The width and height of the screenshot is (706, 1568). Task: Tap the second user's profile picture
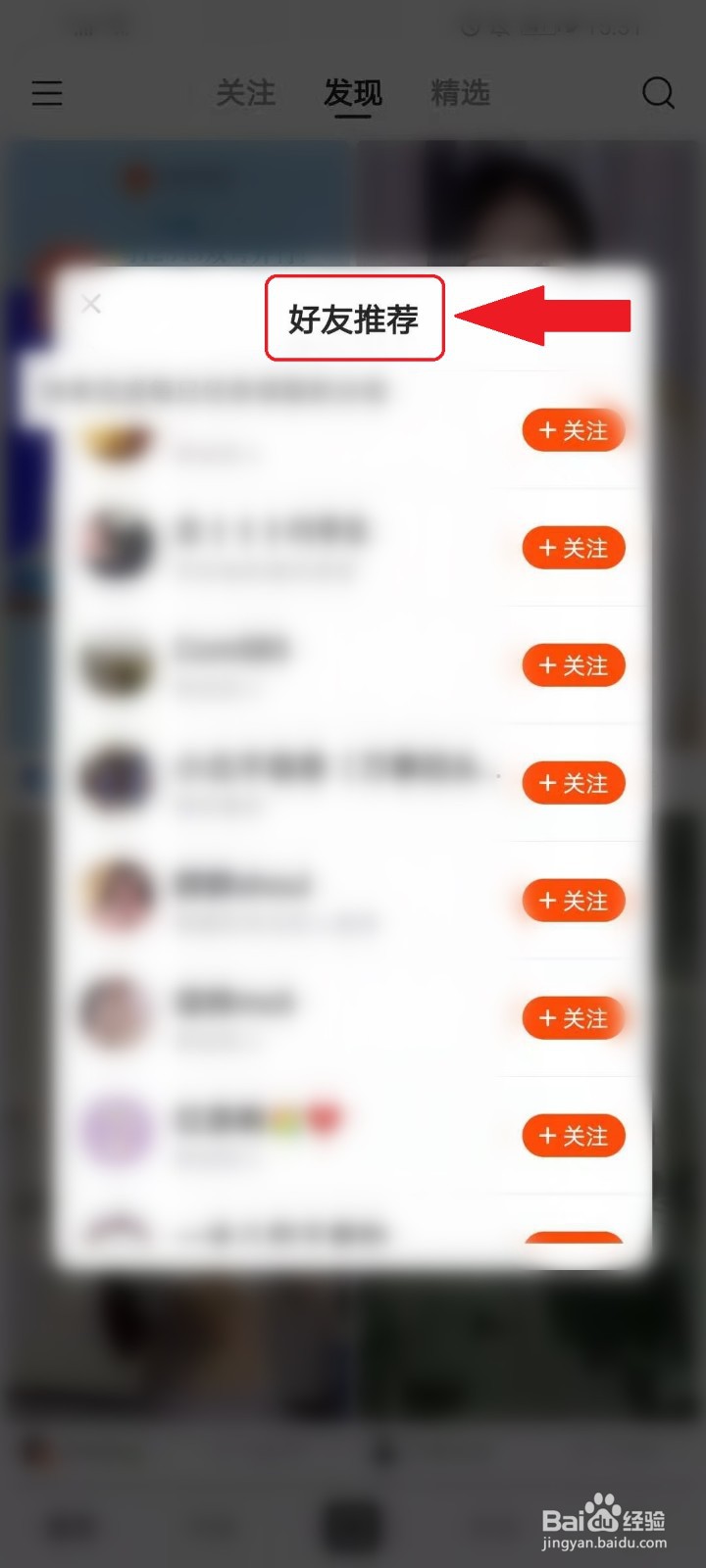click(x=116, y=546)
